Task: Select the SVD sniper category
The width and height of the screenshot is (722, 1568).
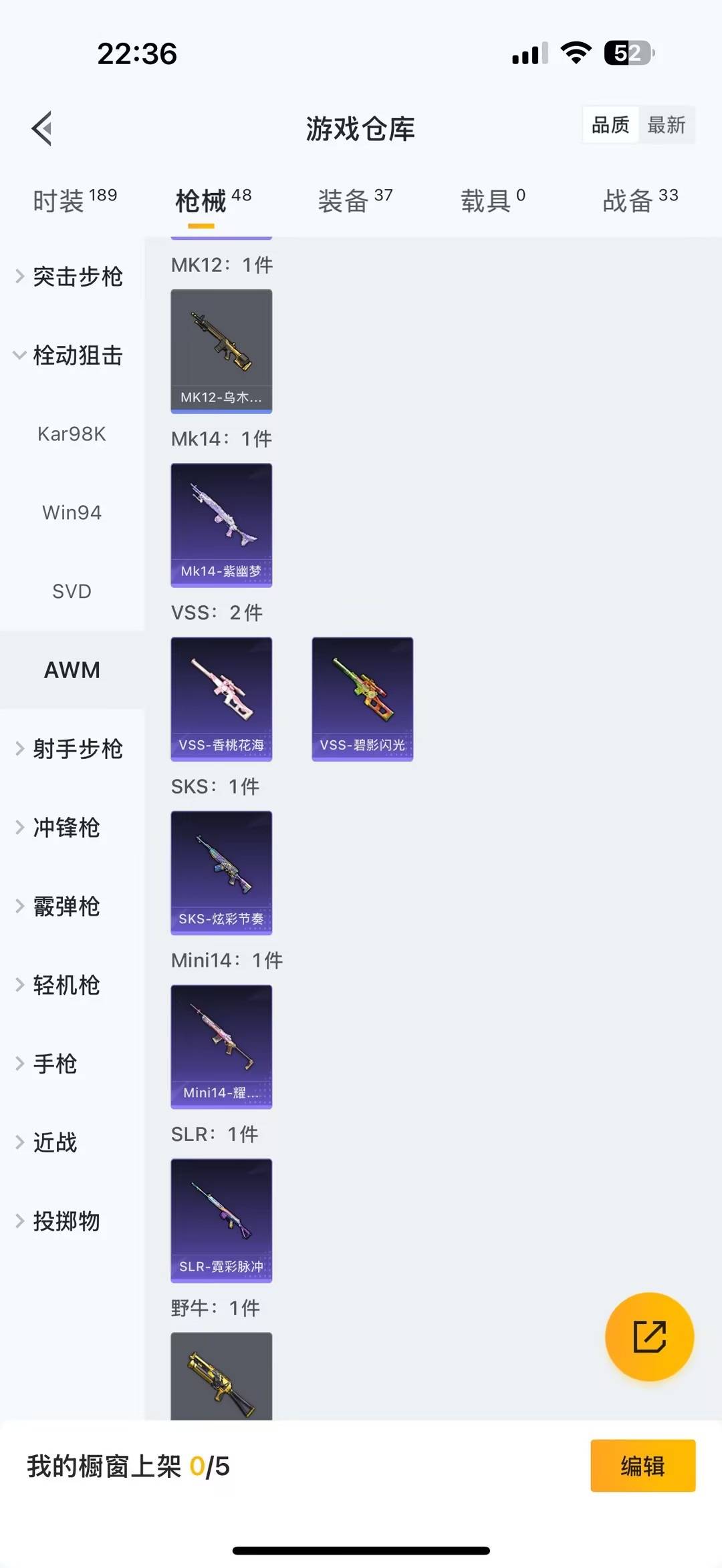Action: (72, 591)
